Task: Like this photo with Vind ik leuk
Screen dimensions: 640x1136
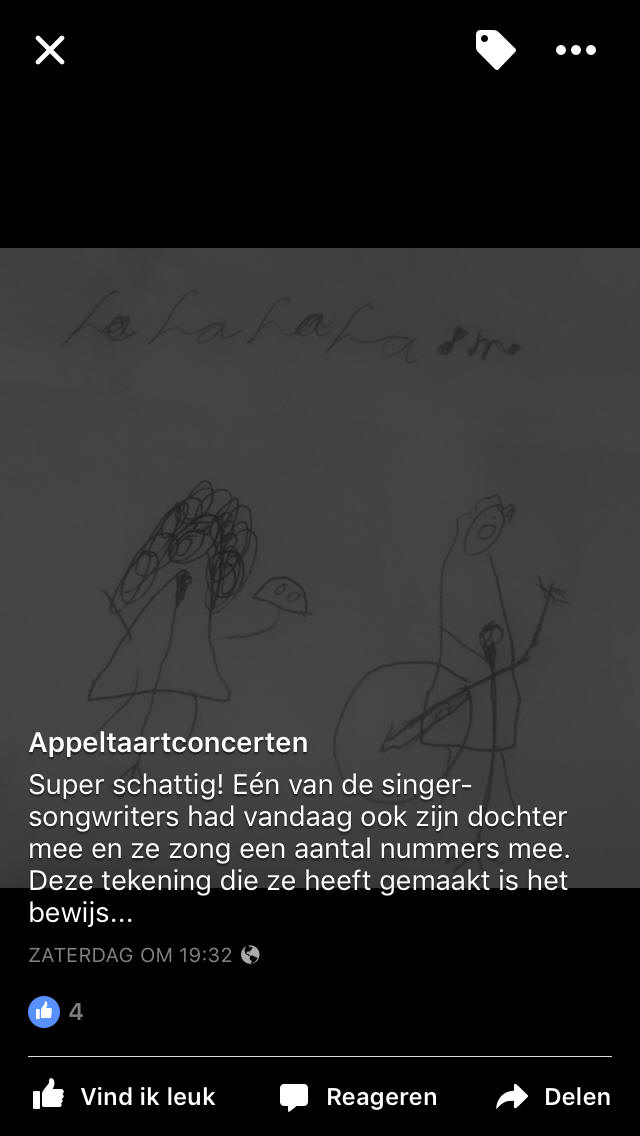Action: 124,1096
